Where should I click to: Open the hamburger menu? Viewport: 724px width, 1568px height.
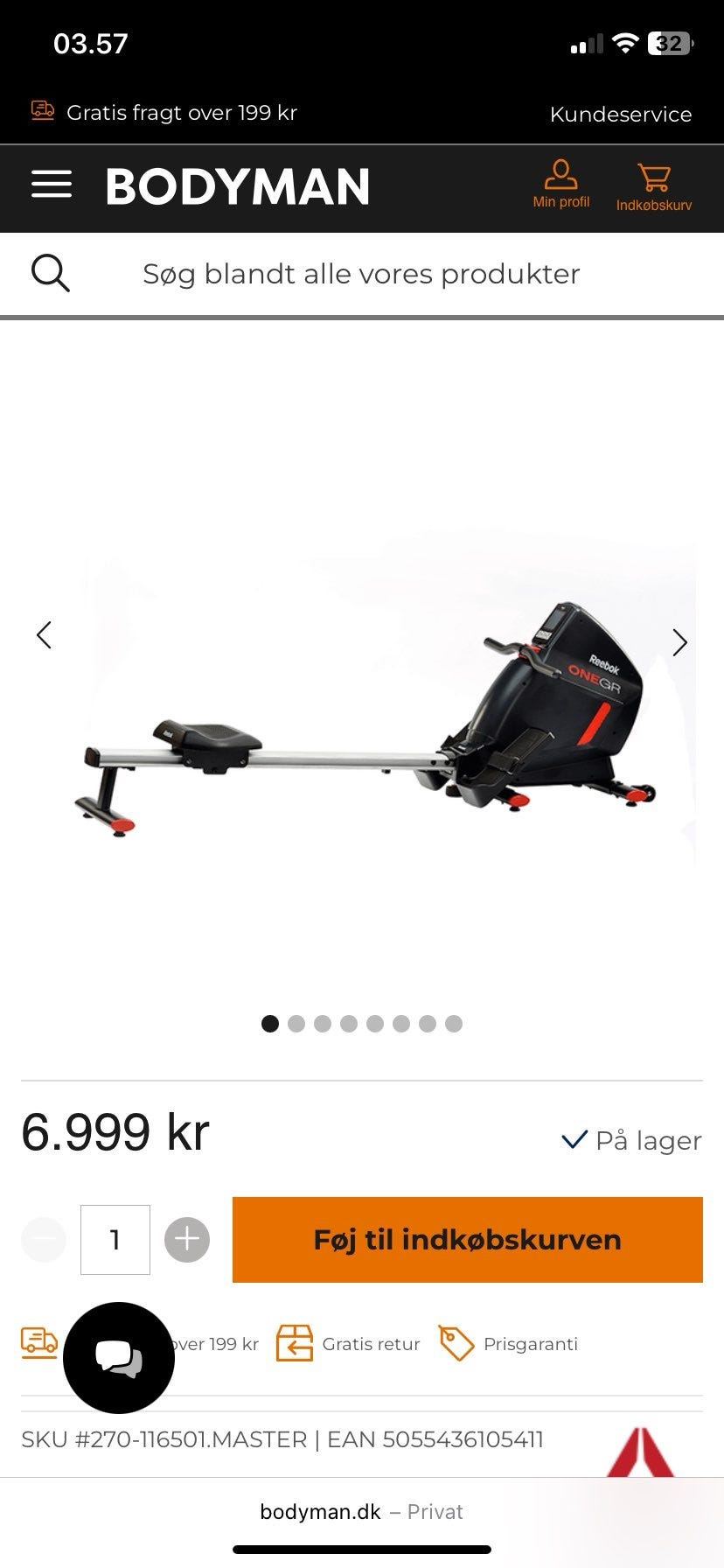(x=52, y=184)
